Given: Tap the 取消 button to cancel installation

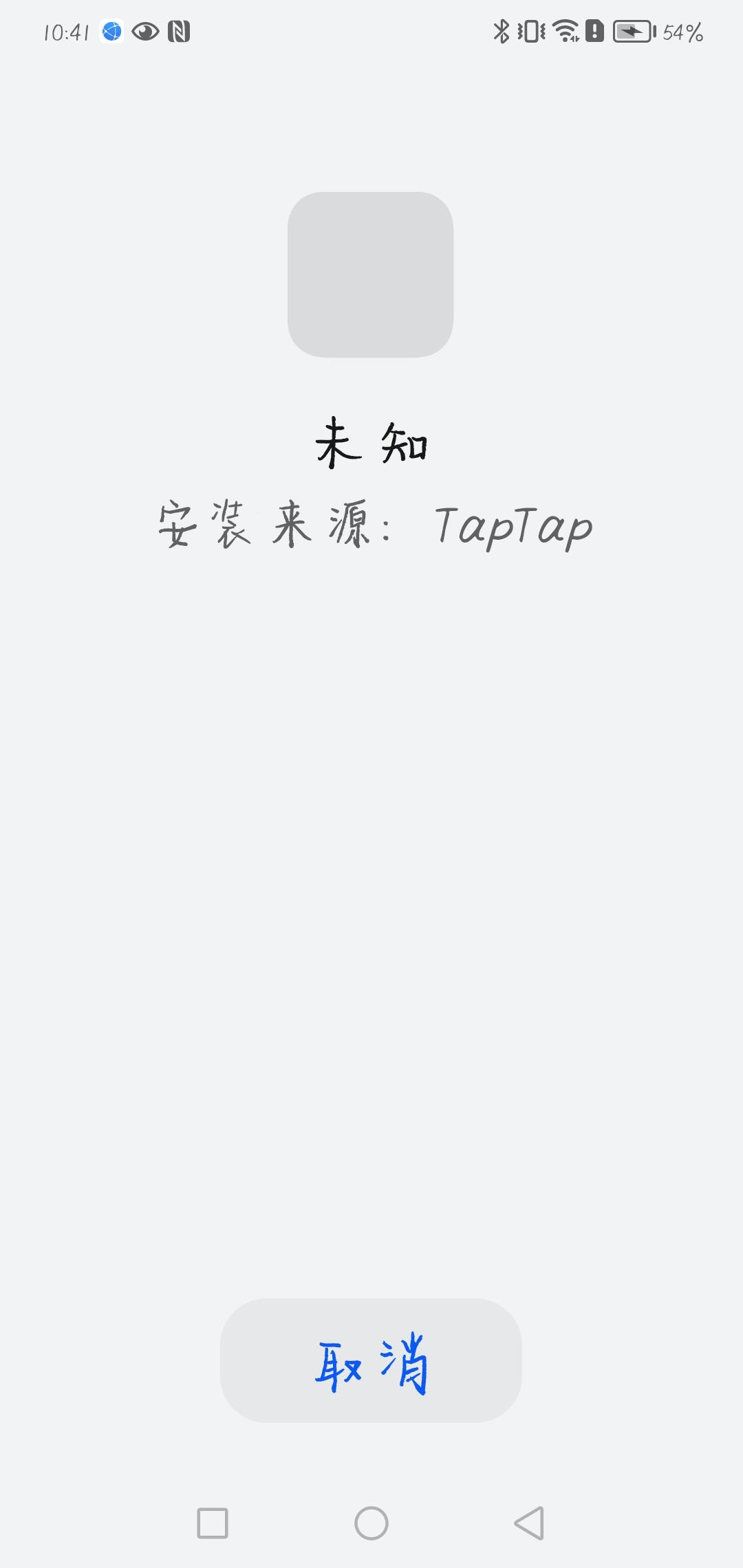Looking at the screenshot, I should click(x=371, y=1360).
